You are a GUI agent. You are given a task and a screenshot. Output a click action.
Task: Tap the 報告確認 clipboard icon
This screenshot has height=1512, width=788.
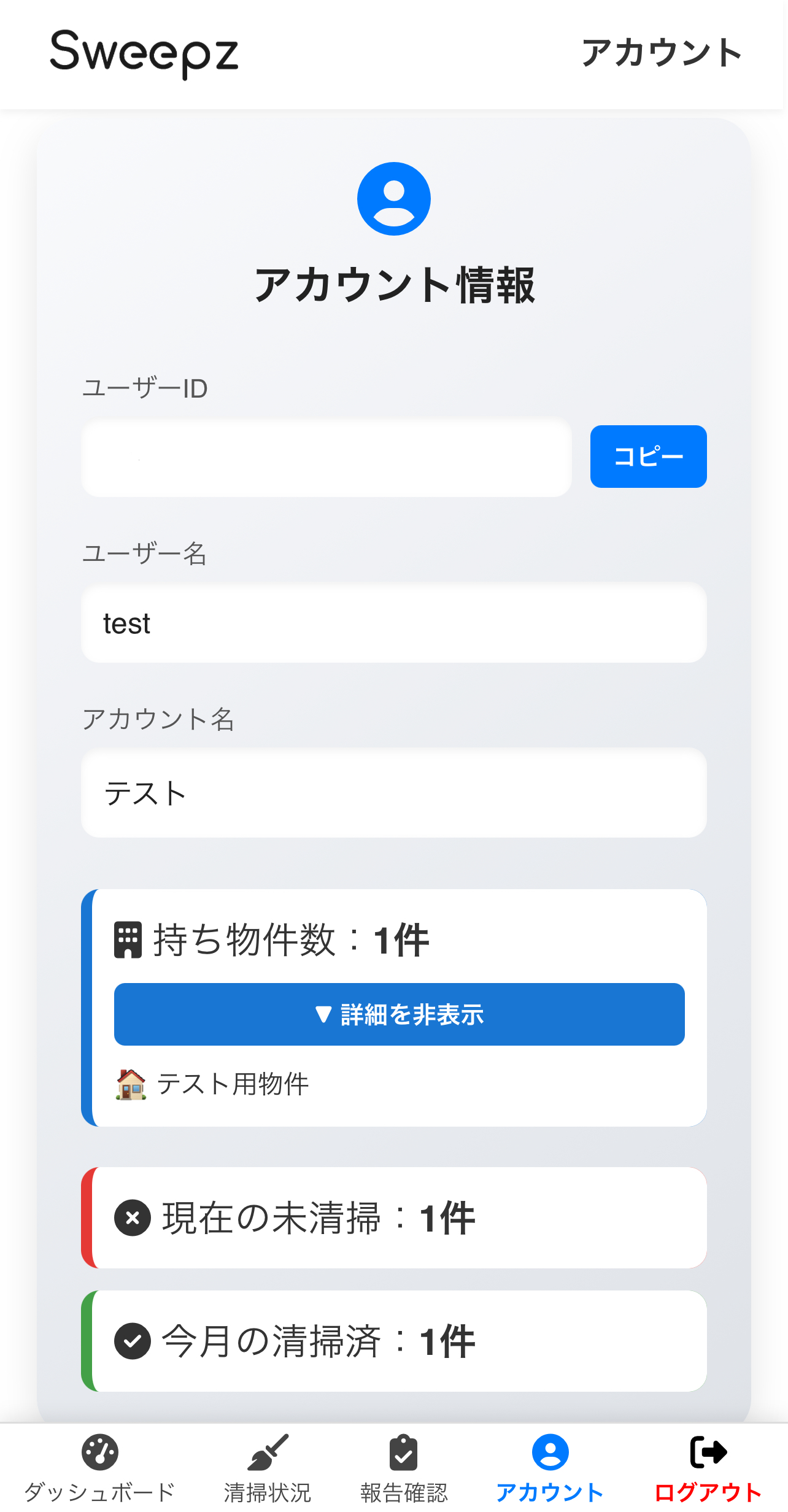tap(402, 1452)
